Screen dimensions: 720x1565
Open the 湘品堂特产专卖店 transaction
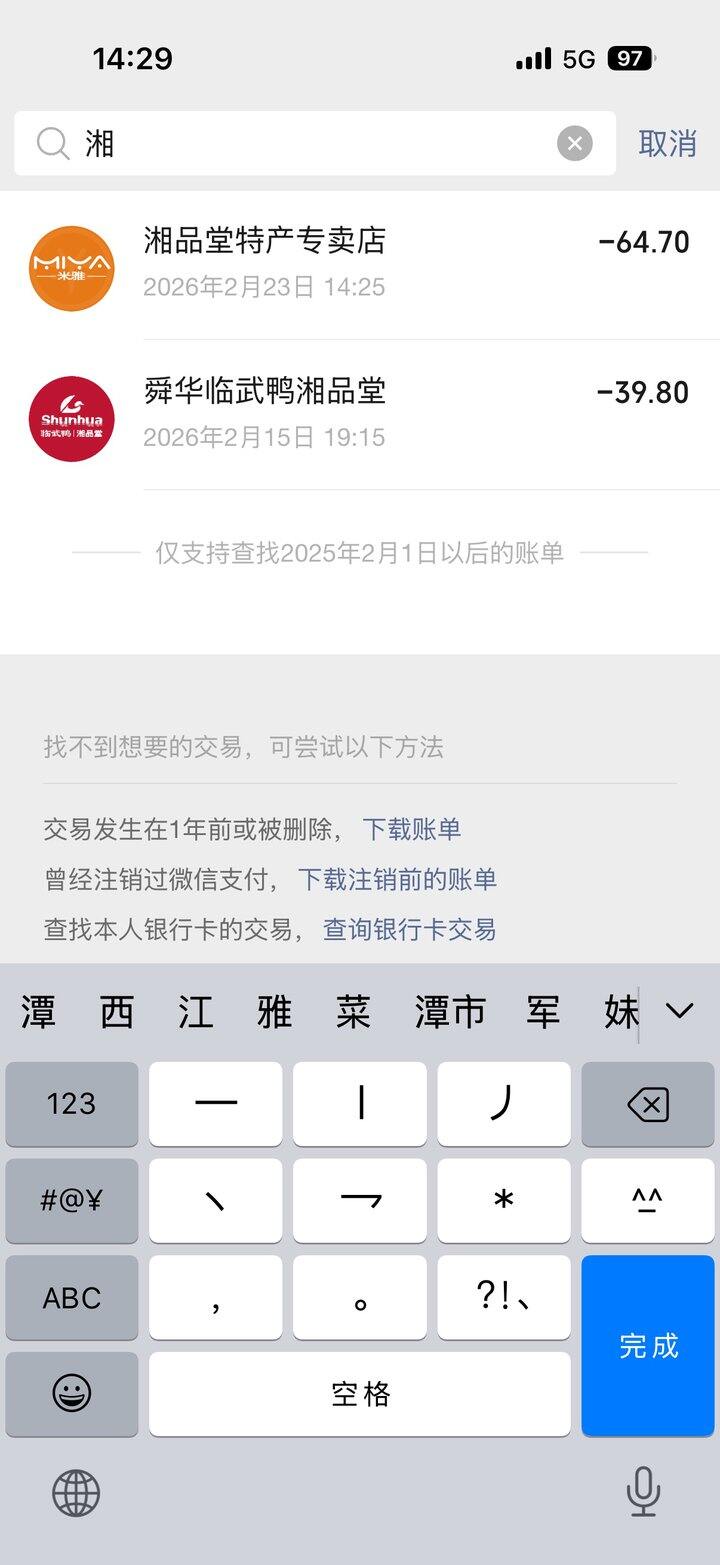[x=360, y=264]
